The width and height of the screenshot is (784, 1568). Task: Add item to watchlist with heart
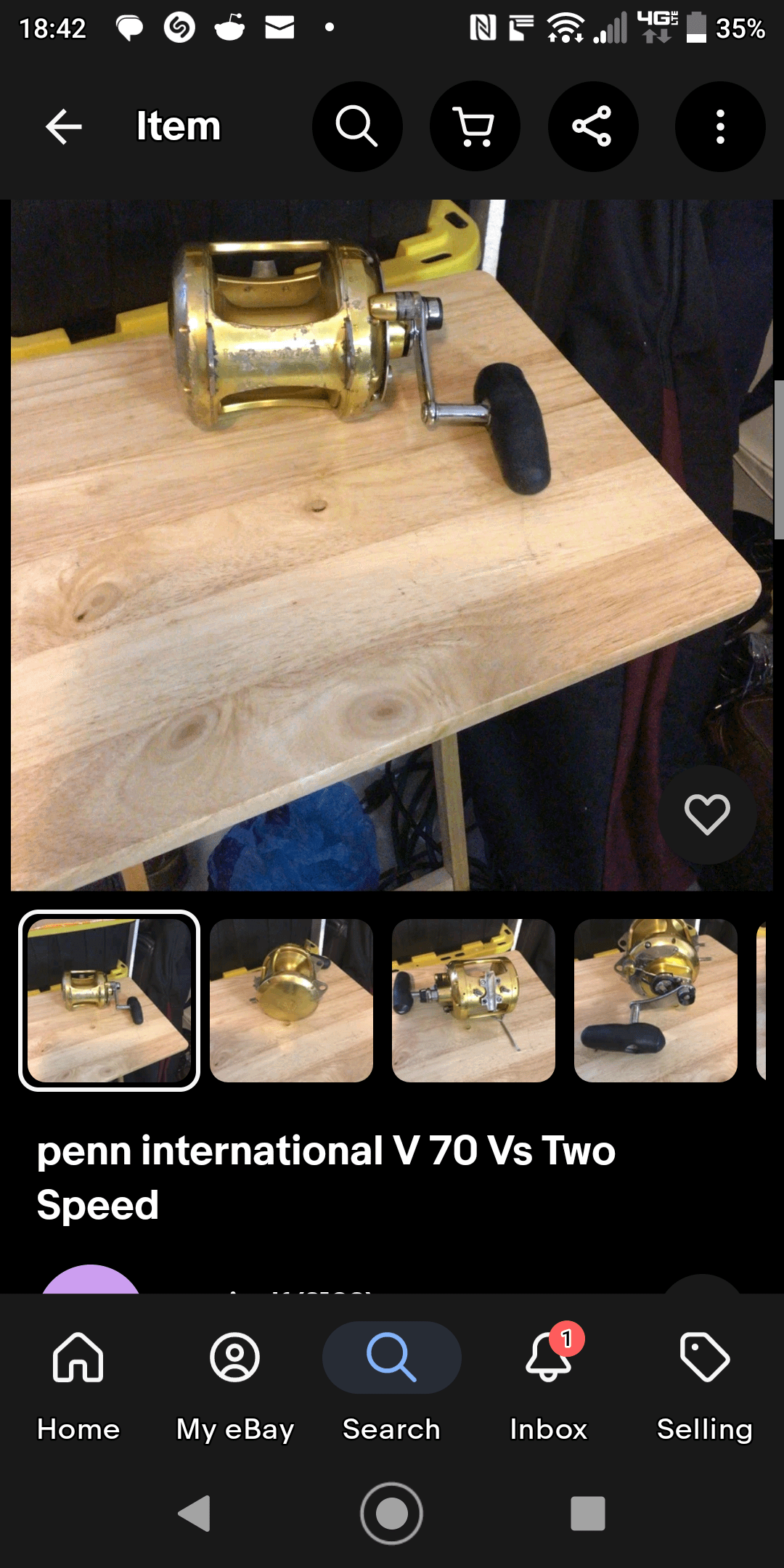[x=707, y=814]
